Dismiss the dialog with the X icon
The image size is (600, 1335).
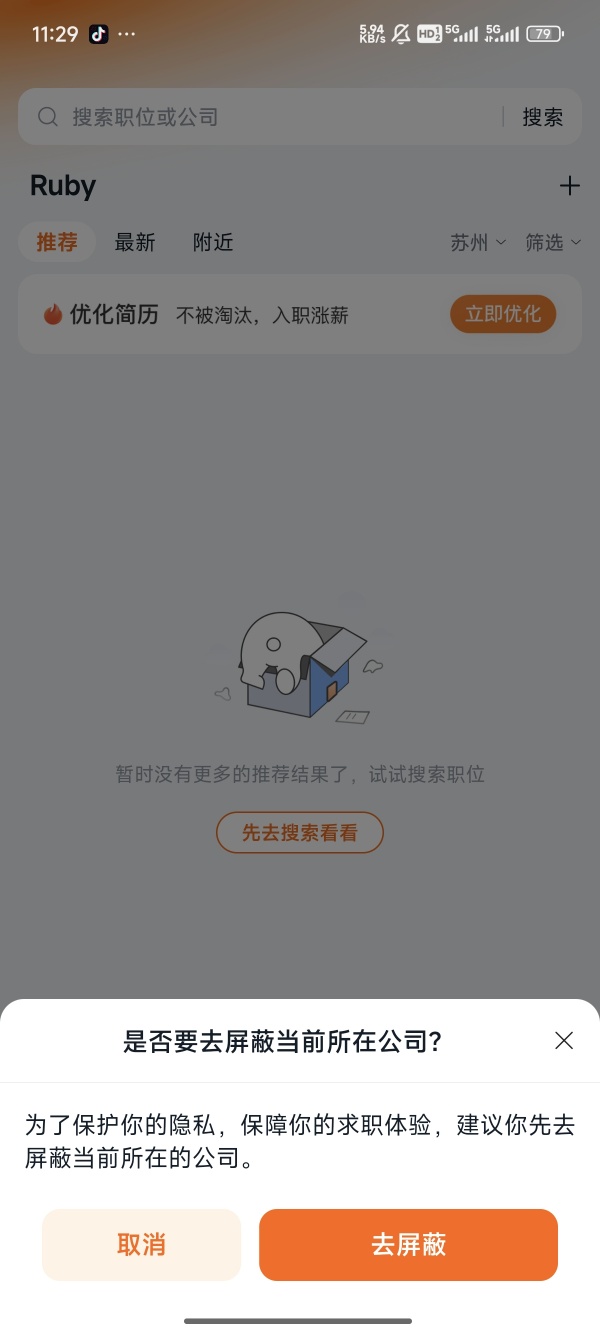pyautogui.click(x=564, y=1041)
